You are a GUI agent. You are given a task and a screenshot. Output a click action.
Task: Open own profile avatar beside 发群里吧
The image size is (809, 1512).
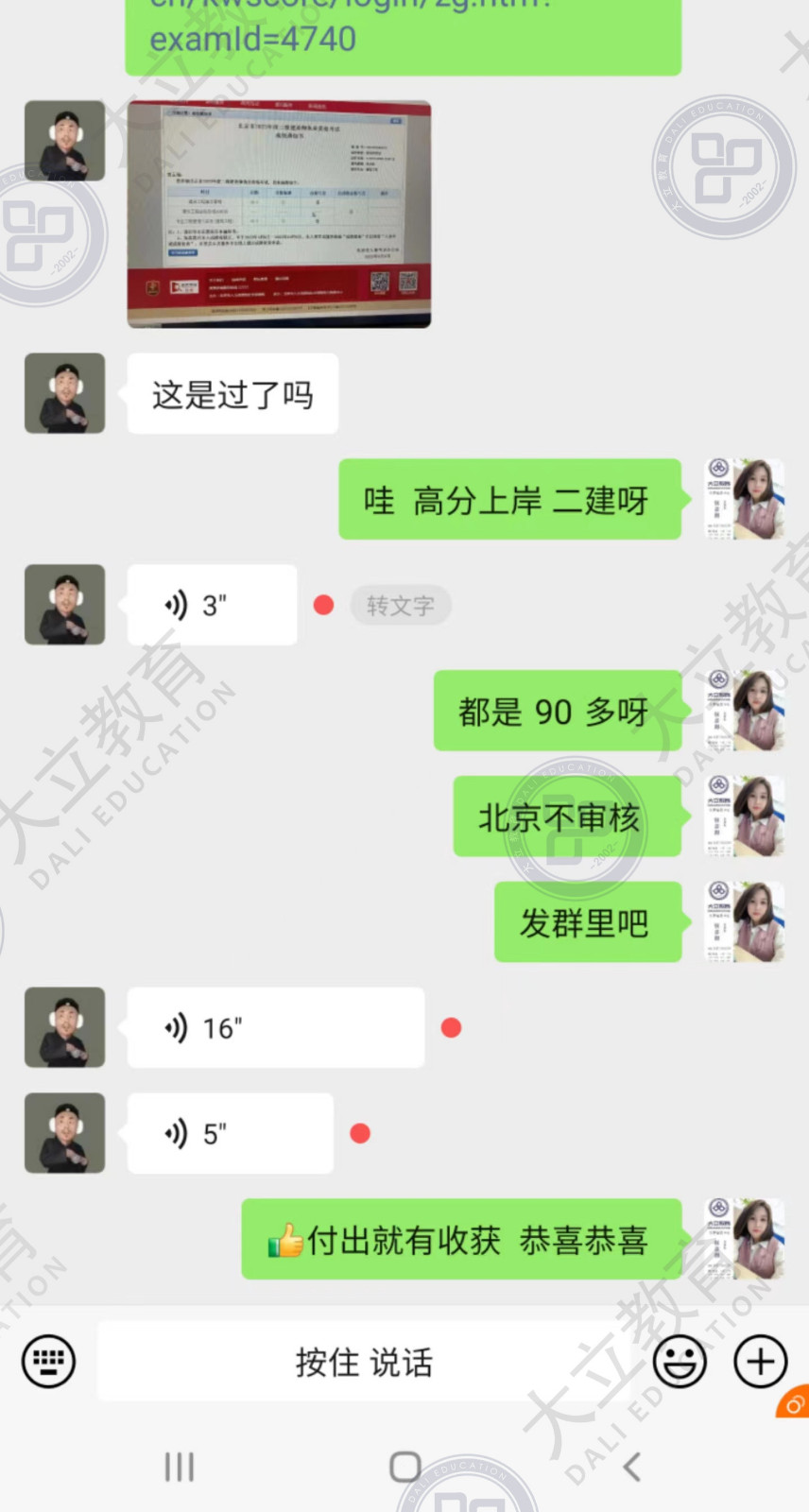(x=746, y=922)
